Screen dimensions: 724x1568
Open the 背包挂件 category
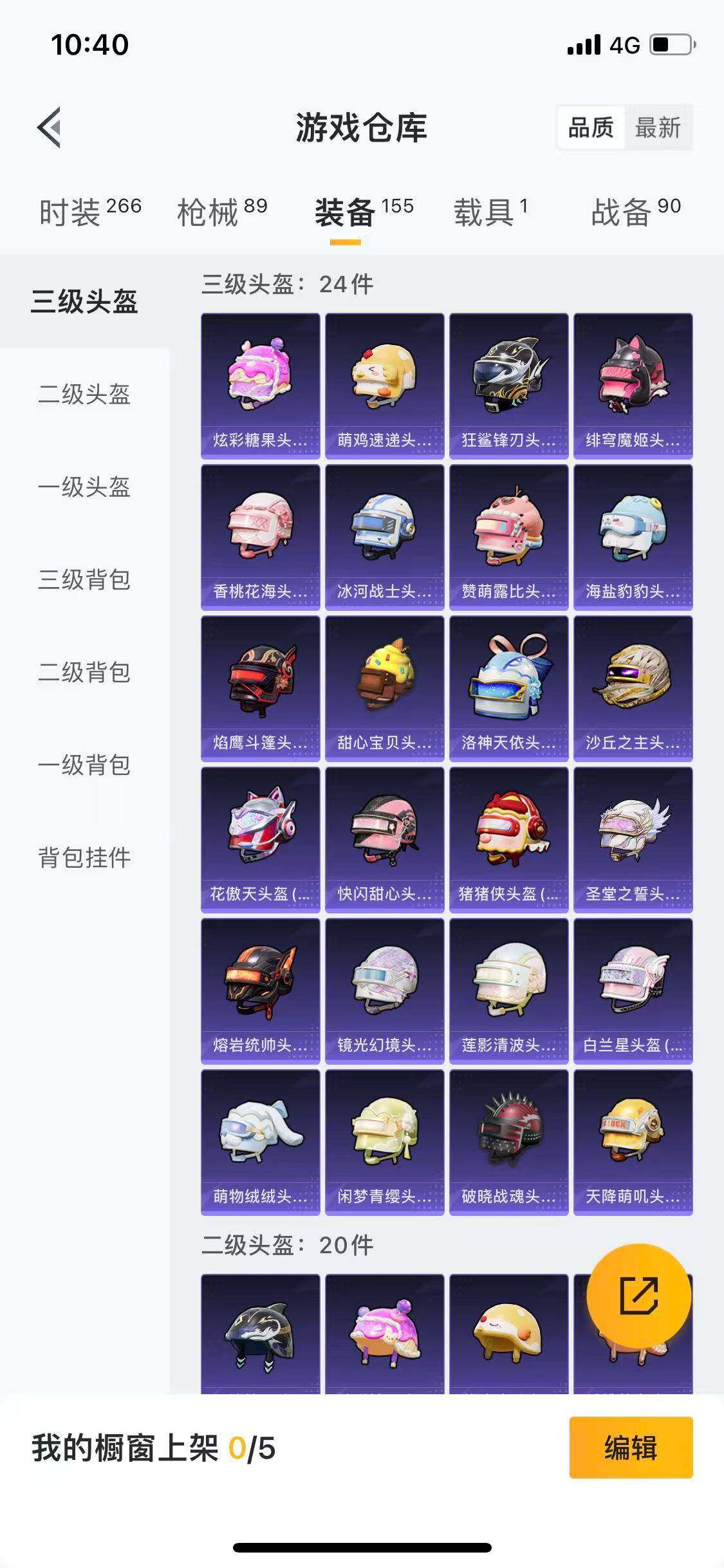[x=84, y=857]
